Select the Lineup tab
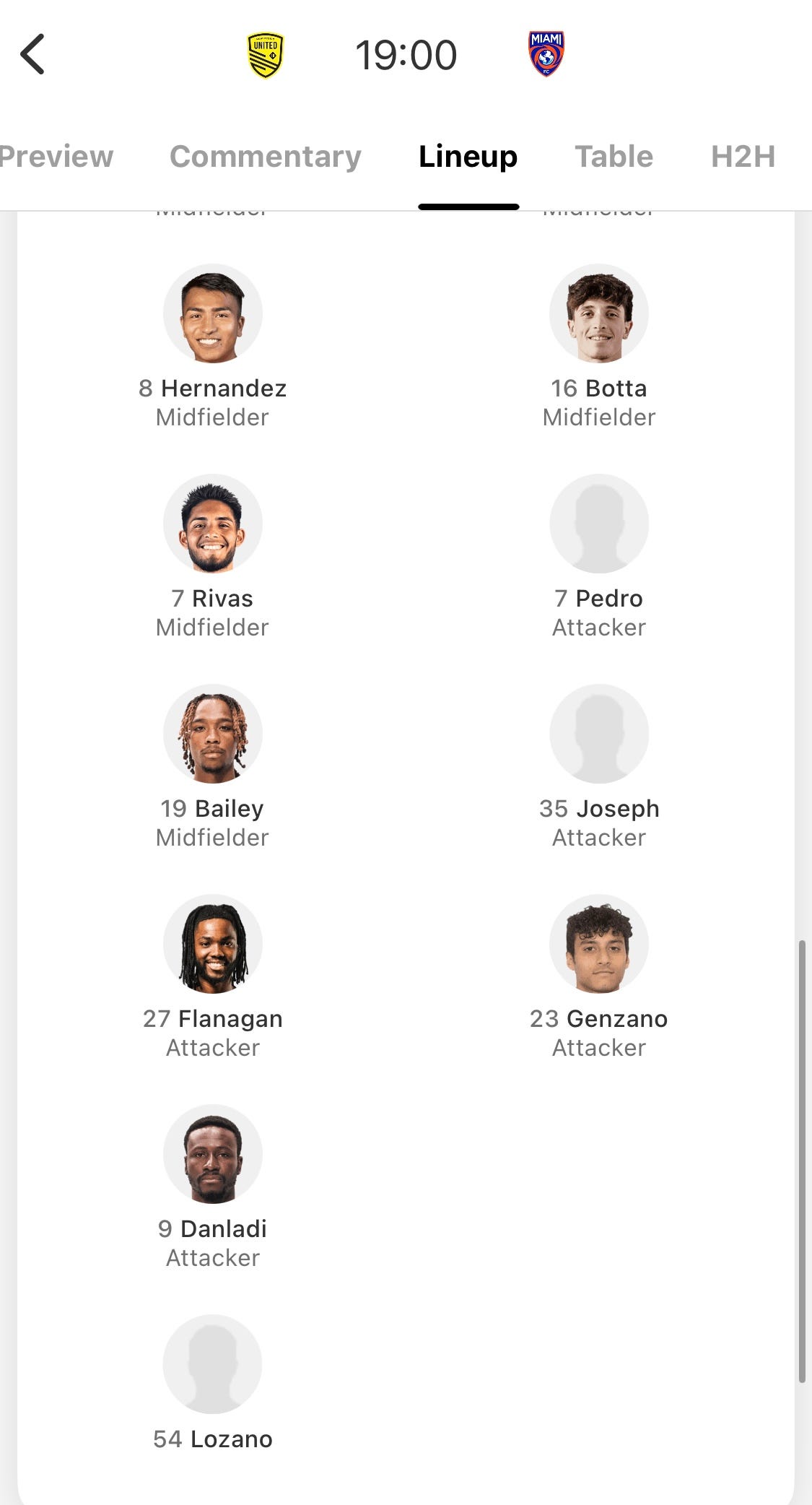 pos(468,156)
